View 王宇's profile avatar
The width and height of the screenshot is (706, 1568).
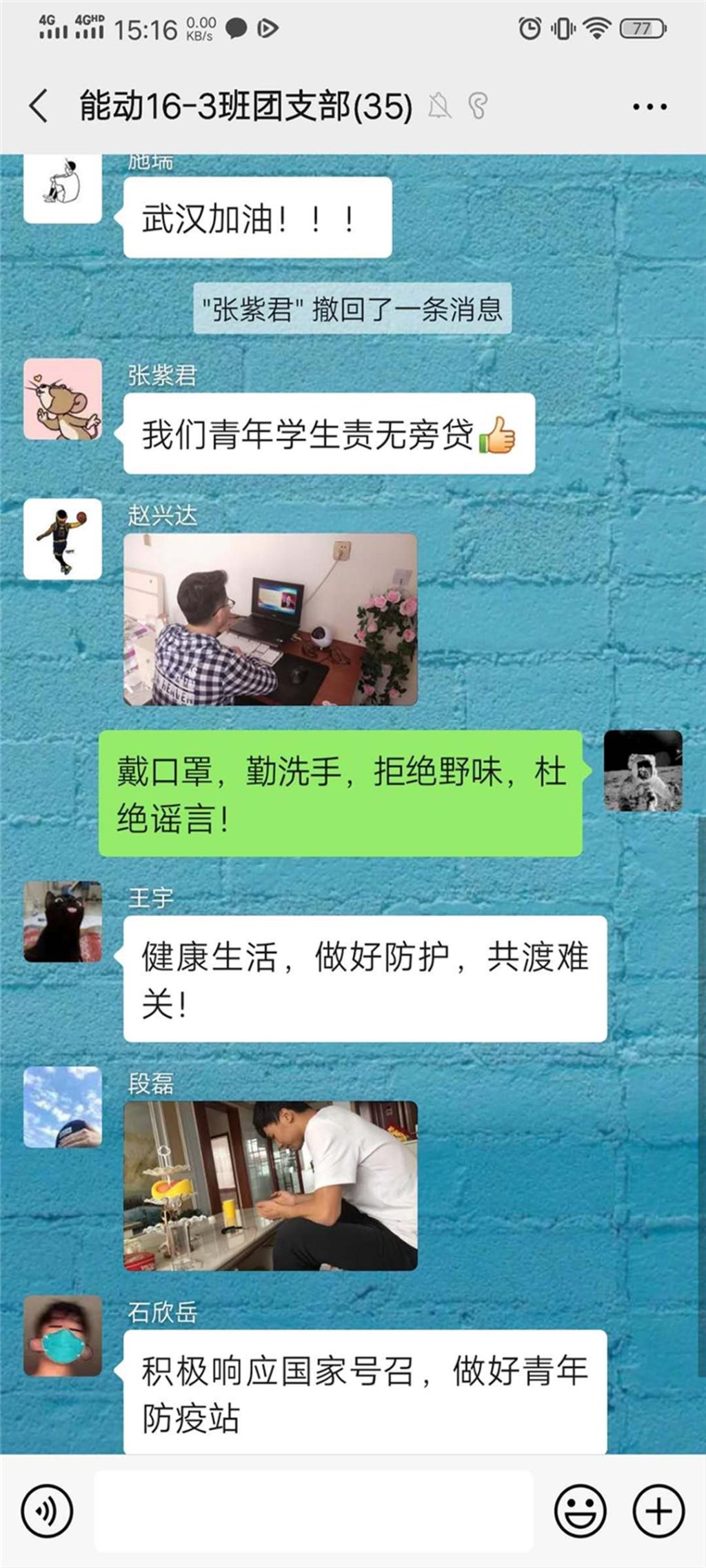coord(63,922)
